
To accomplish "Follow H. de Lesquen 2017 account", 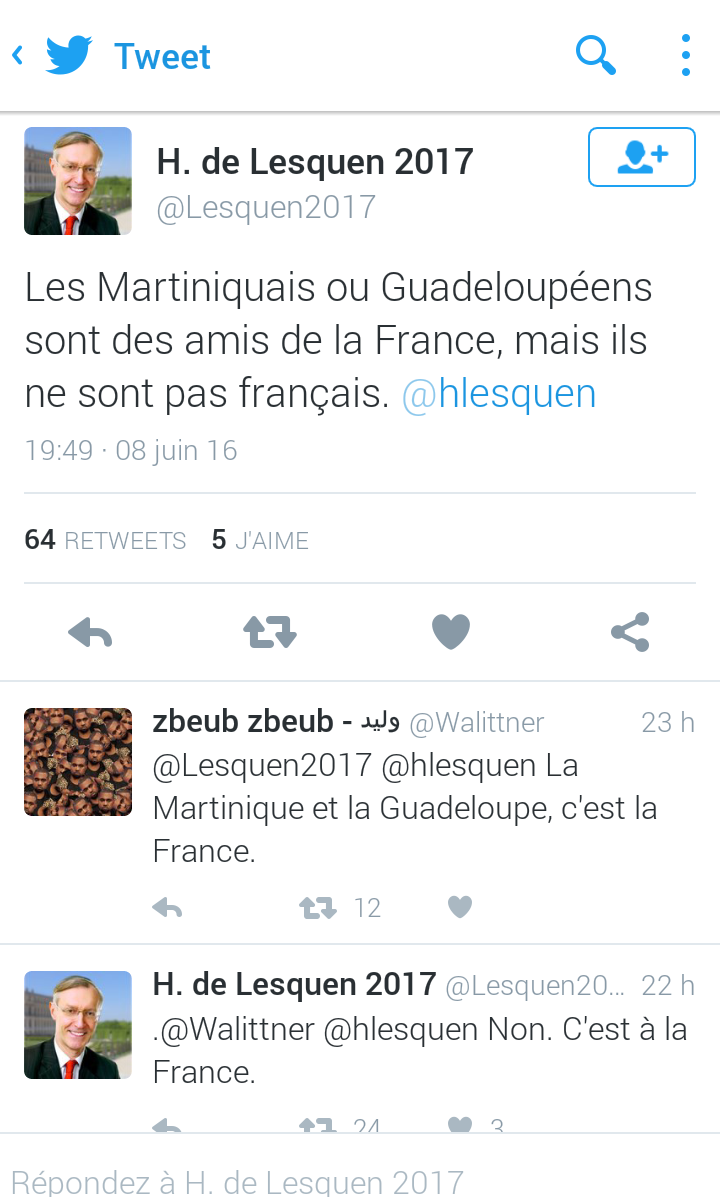I will tap(641, 157).
